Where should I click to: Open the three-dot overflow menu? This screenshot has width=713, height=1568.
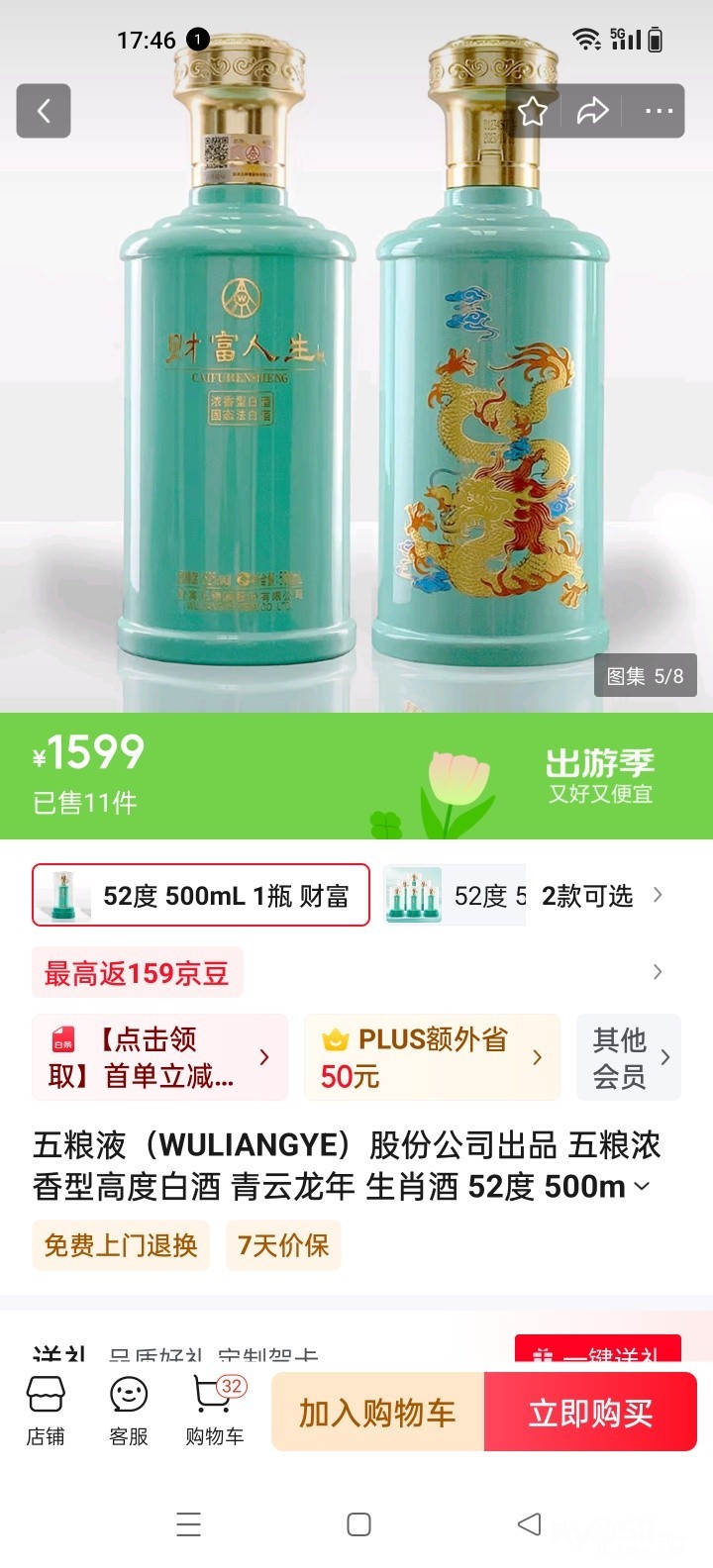pyautogui.click(x=659, y=111)
